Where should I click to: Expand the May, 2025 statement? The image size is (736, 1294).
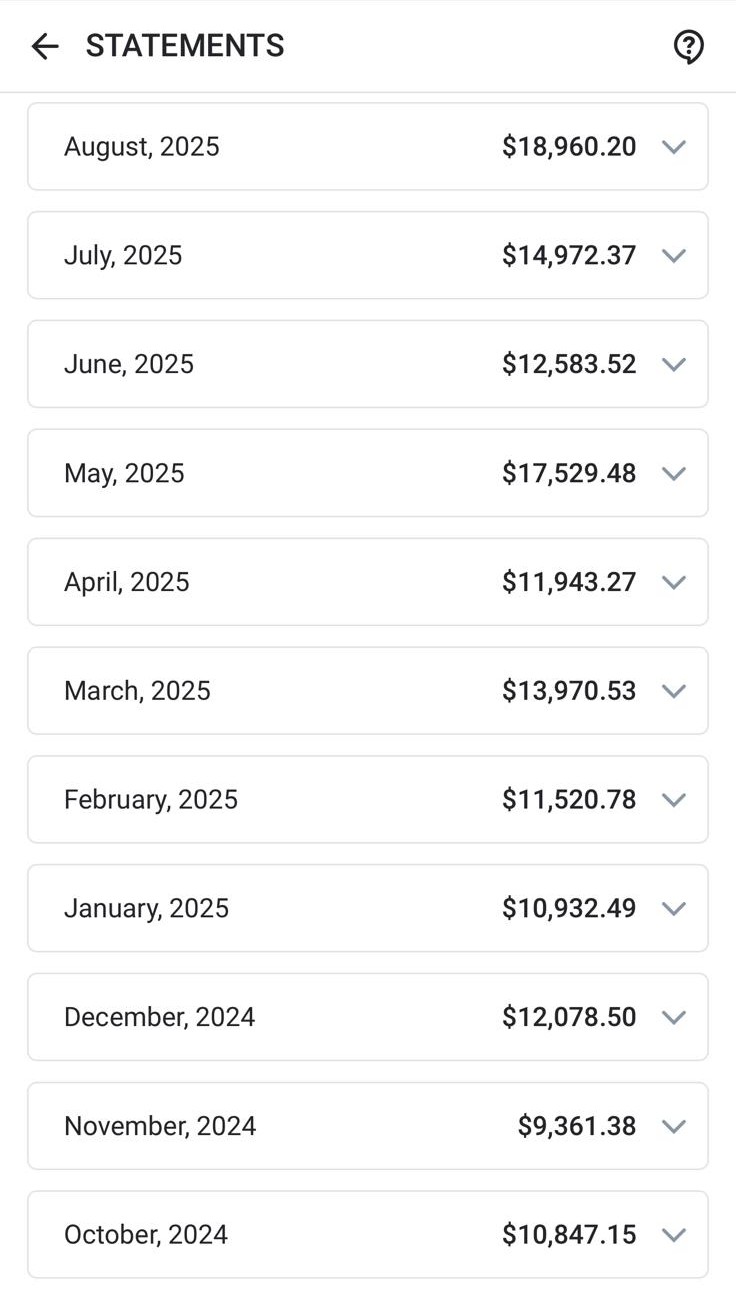coord(368,473)
